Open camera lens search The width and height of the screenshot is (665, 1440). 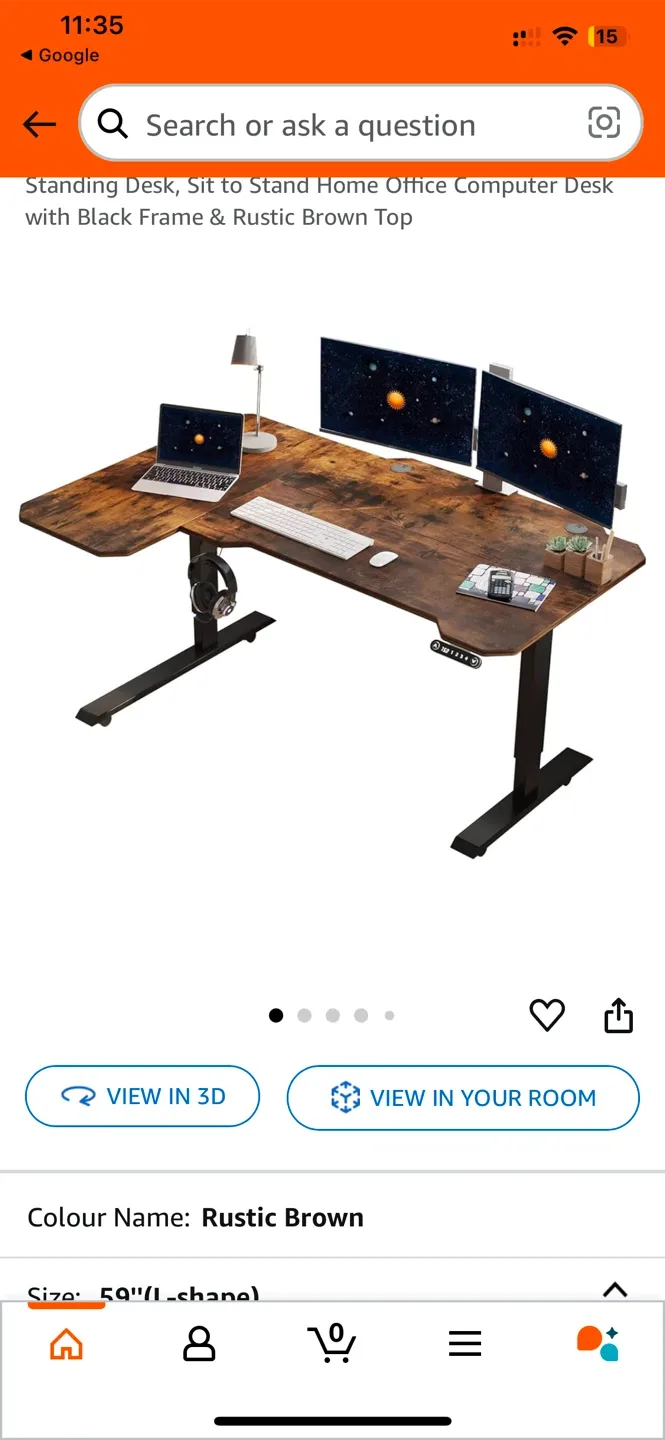(x=604, y=124)
